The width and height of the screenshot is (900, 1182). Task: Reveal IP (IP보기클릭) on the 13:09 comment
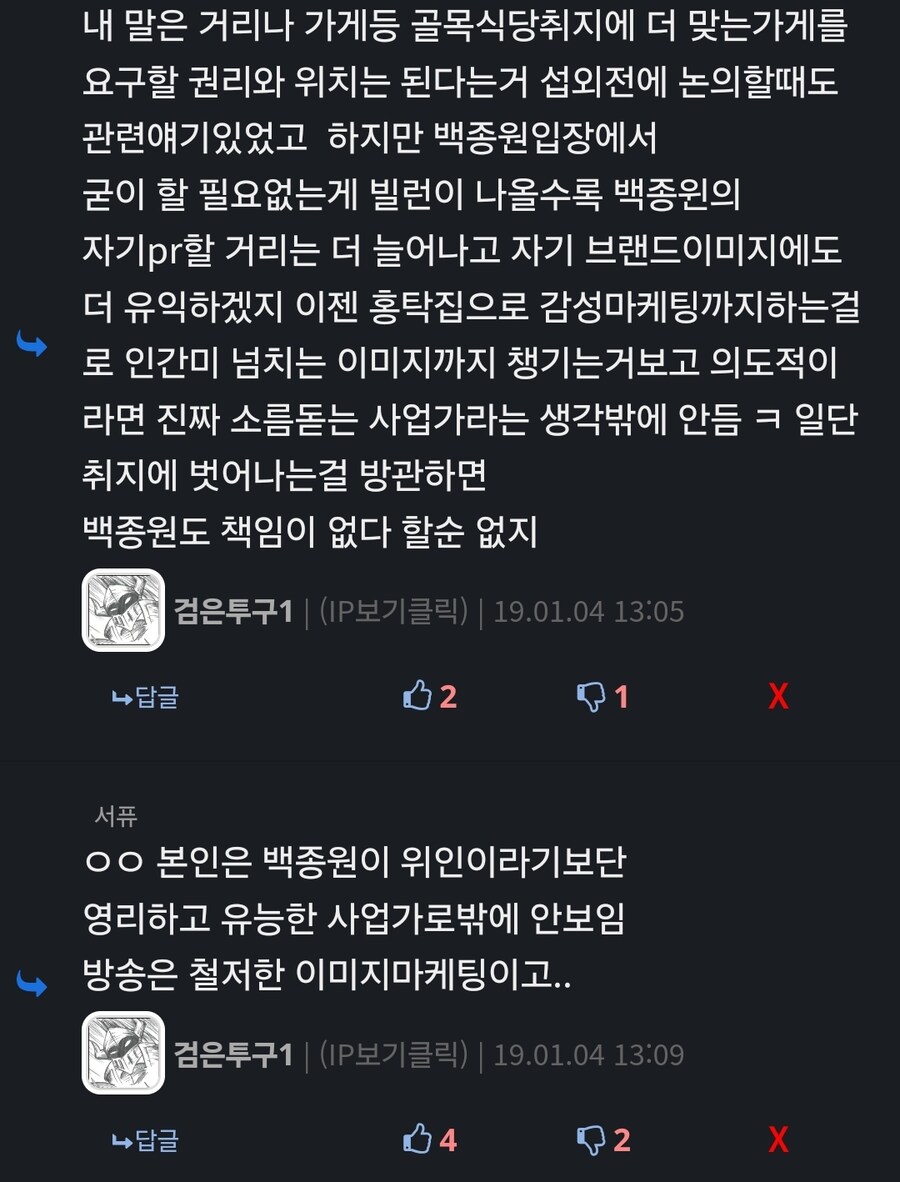click(x=394, y=1053)
